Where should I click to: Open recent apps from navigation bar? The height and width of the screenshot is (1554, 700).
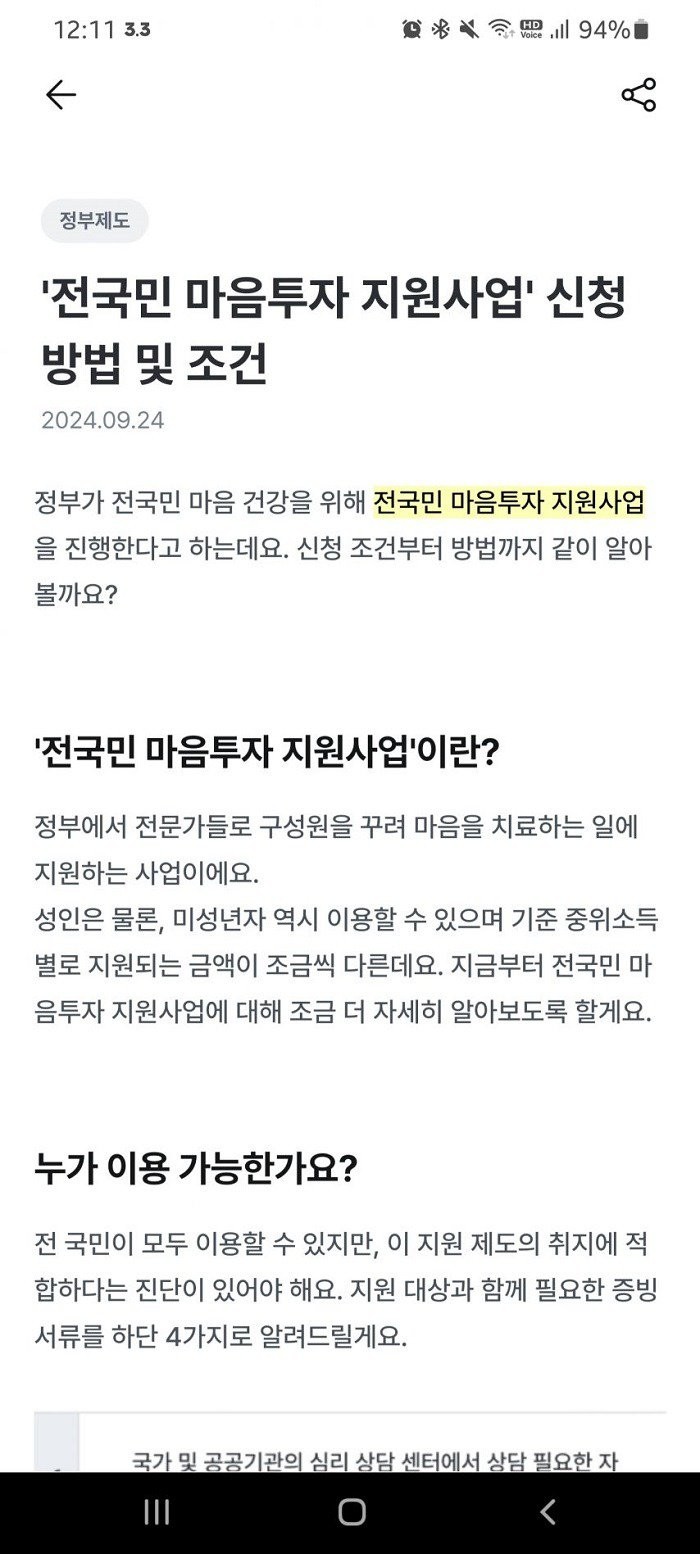[157, 1512]
